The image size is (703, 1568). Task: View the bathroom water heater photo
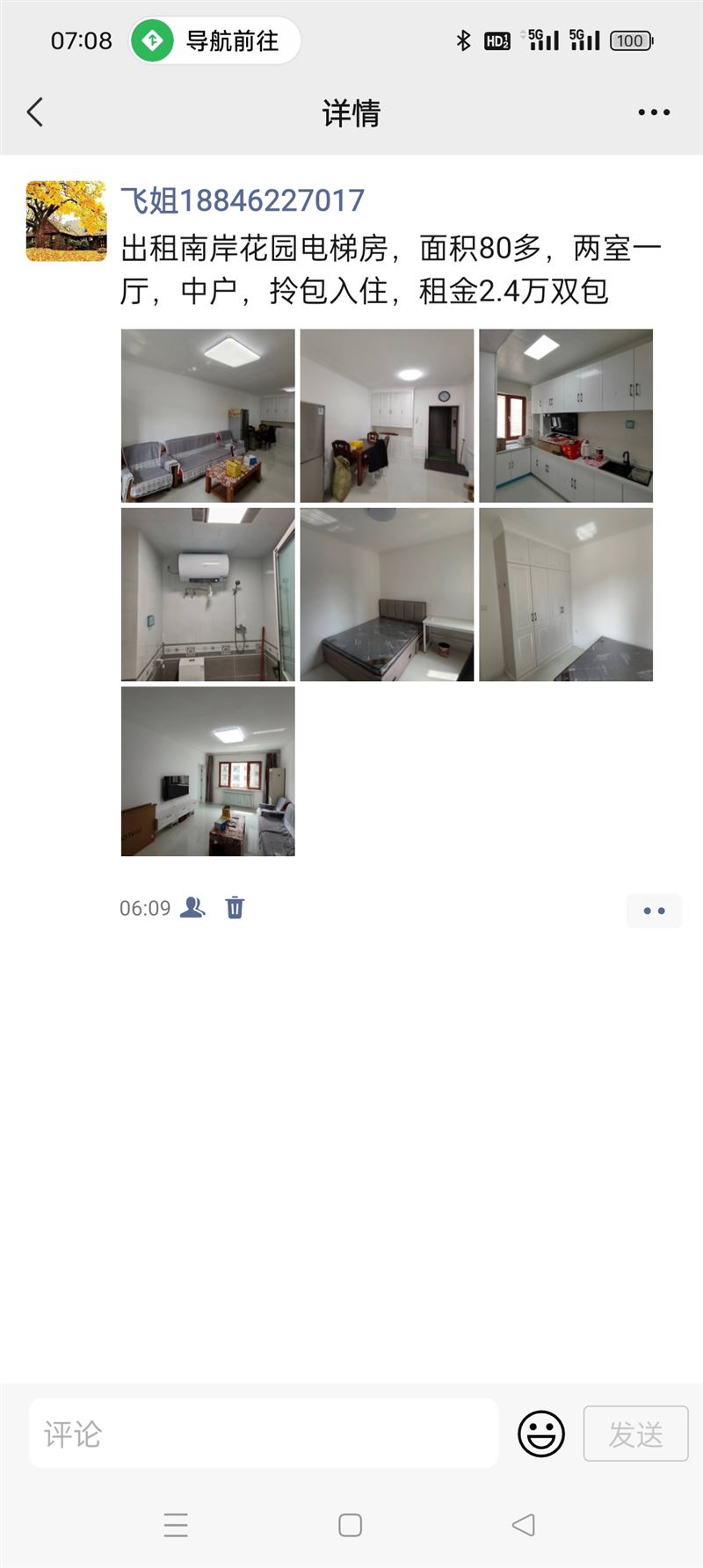click(x=208, y=594)
